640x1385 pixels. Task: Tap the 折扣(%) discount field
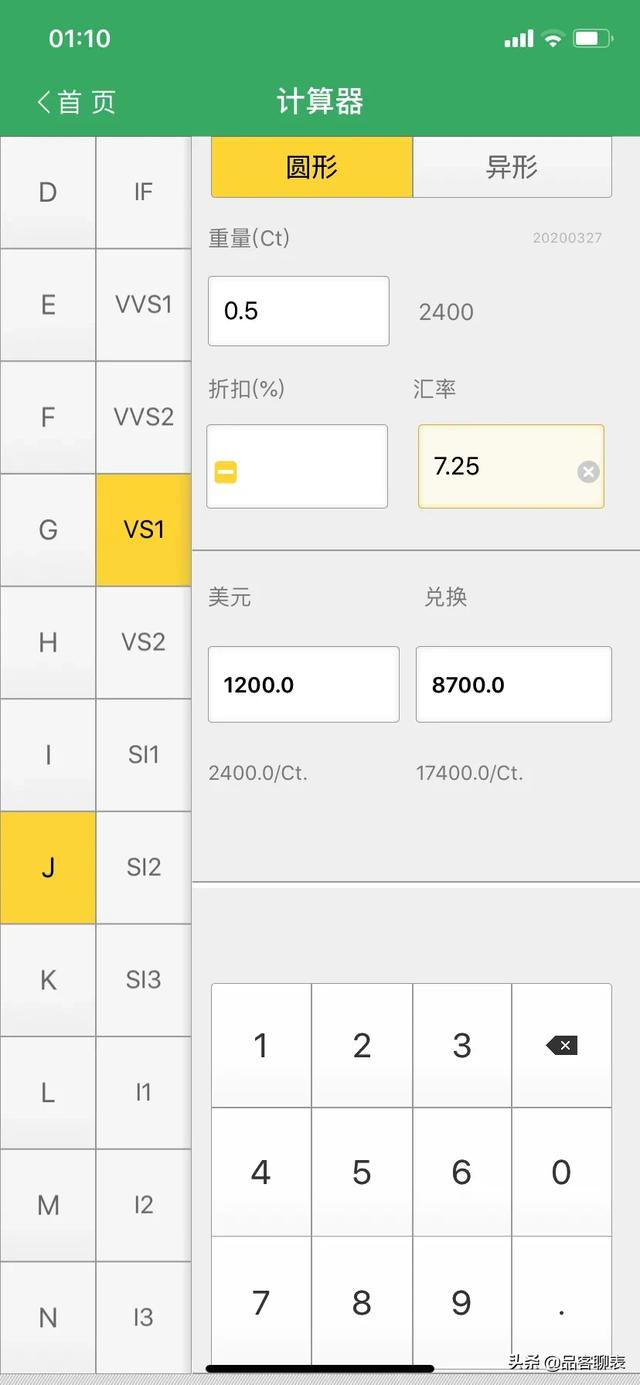310,467
